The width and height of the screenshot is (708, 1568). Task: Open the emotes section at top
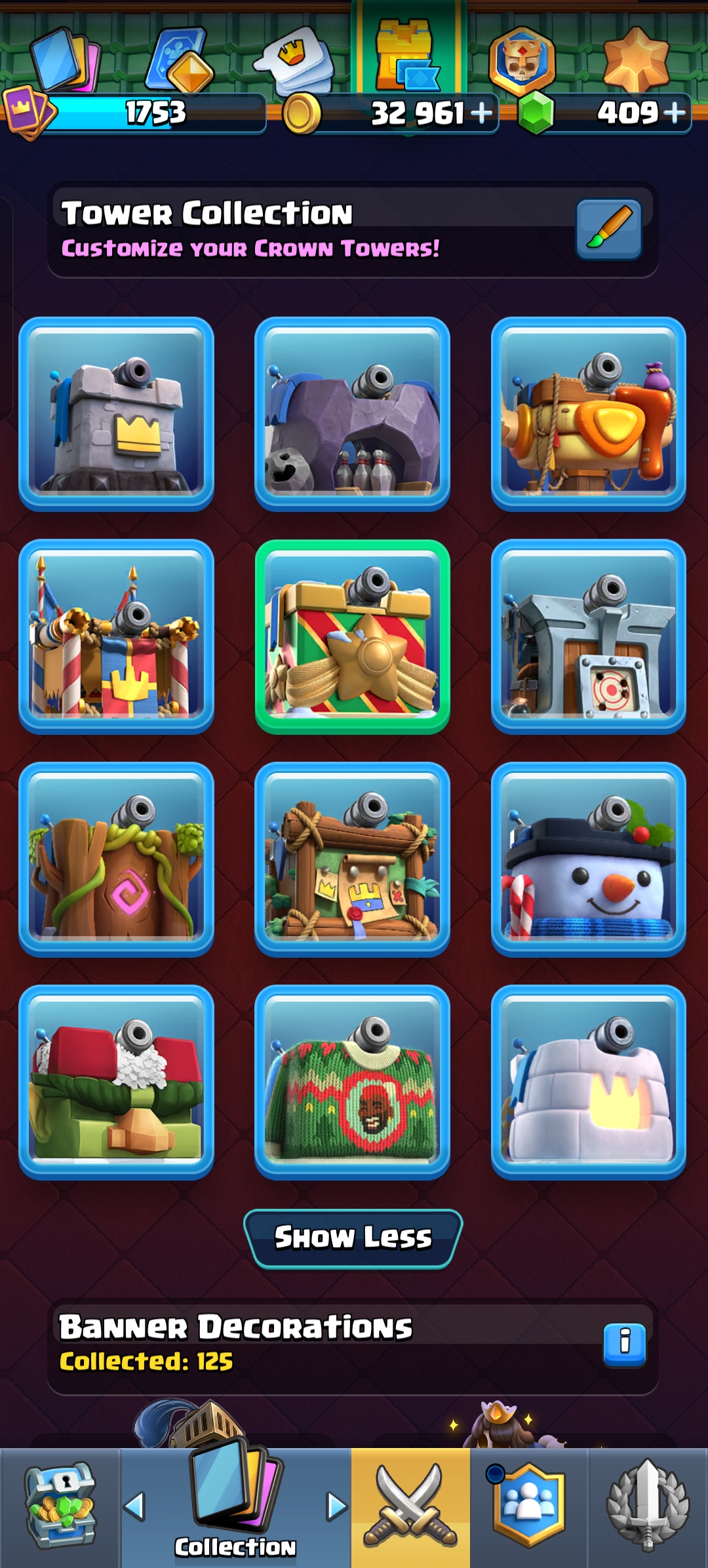[295, 60]
